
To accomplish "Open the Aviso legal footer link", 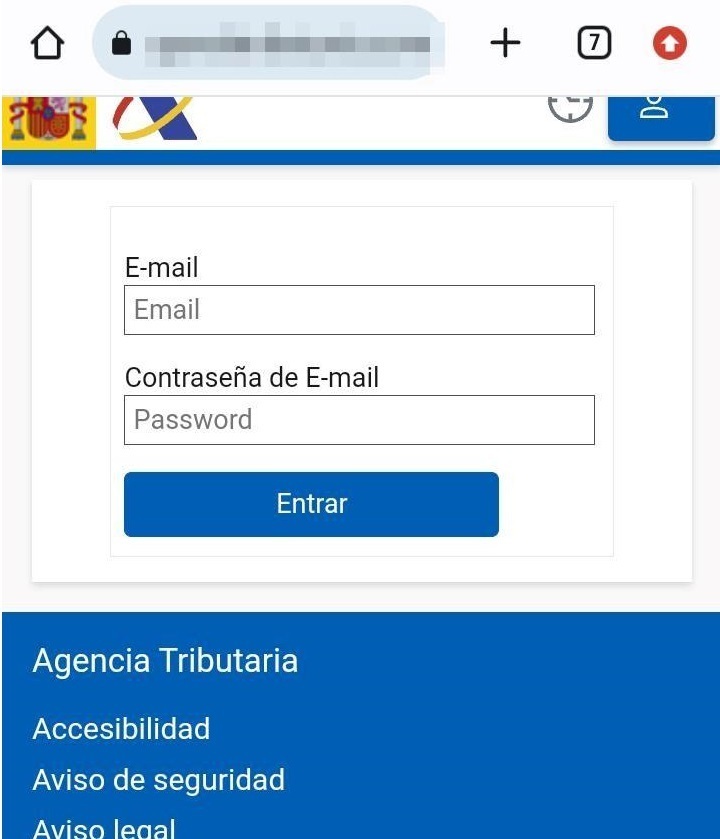I will click(x=104, y=828).
